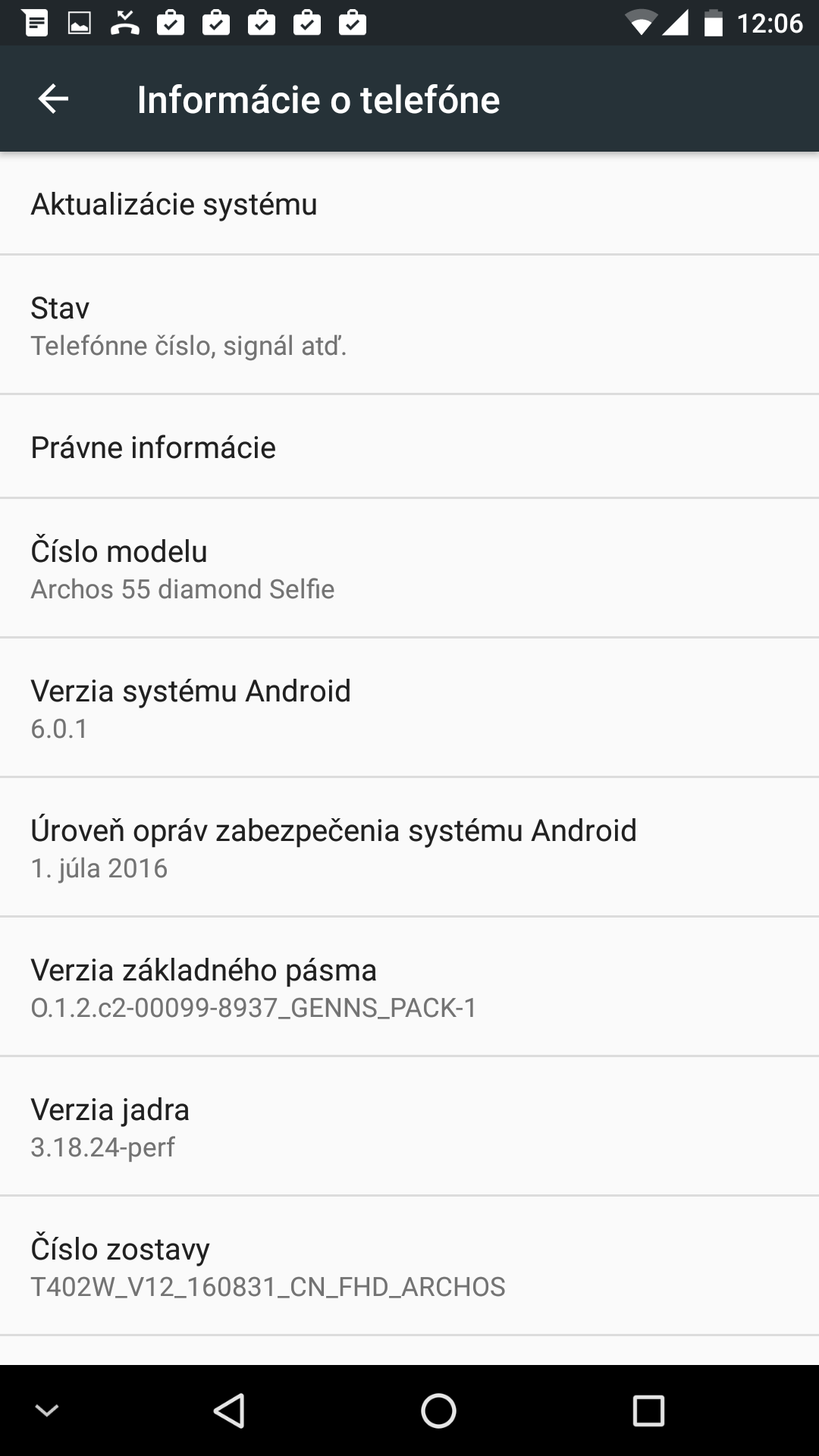The image size is (819, 1456).
Task: Tap the system home button
Action: [x=438, y=1410]
